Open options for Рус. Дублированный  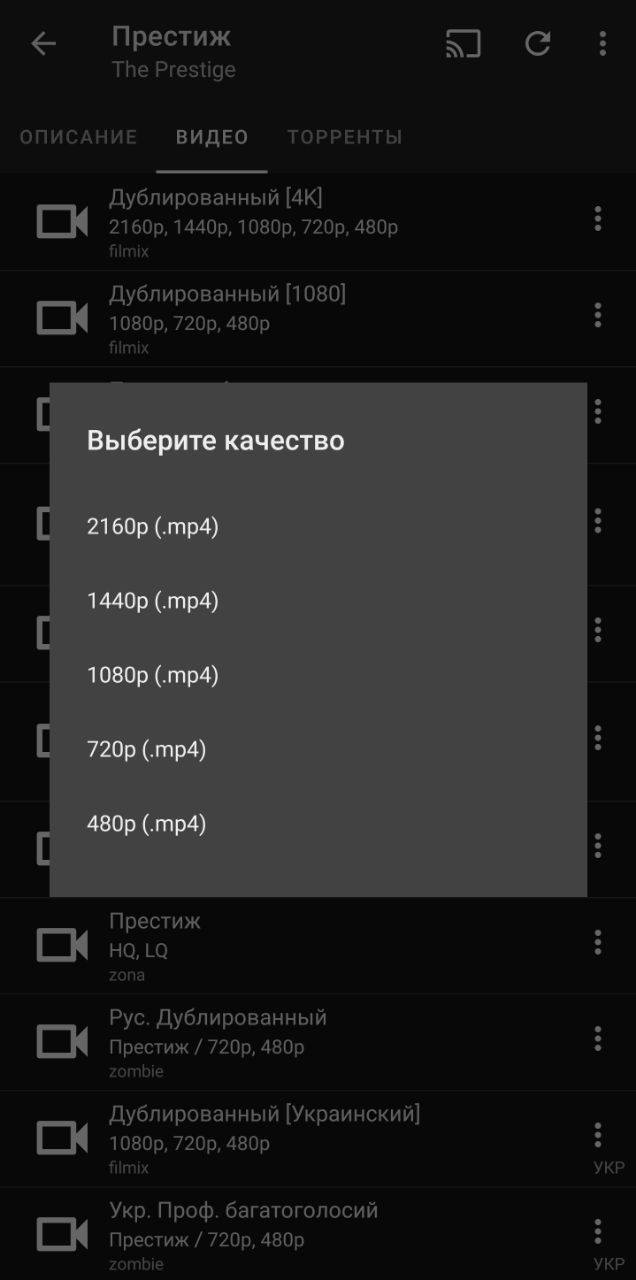[598, 1038]
